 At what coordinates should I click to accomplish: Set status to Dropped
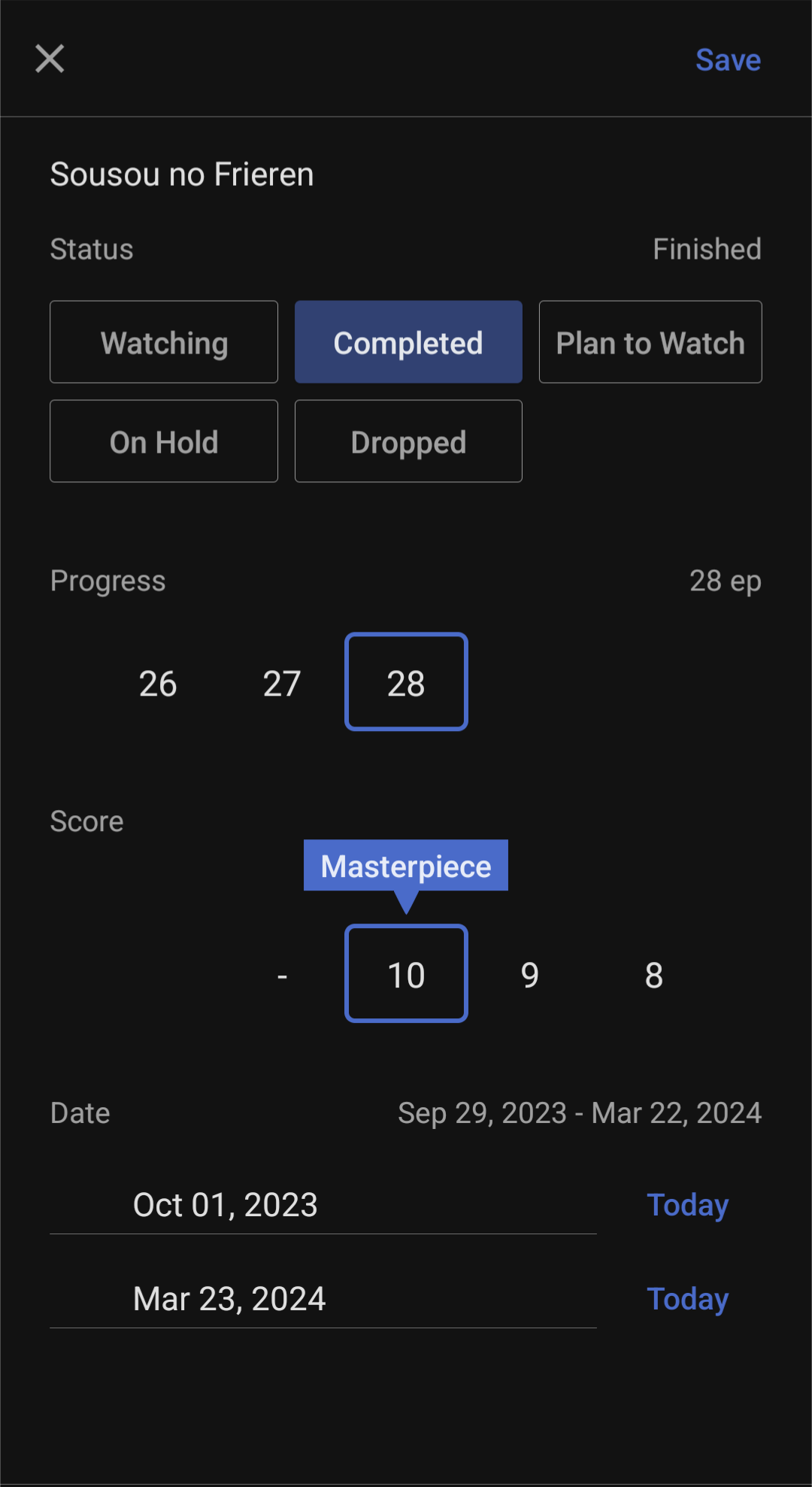[408, 442]
